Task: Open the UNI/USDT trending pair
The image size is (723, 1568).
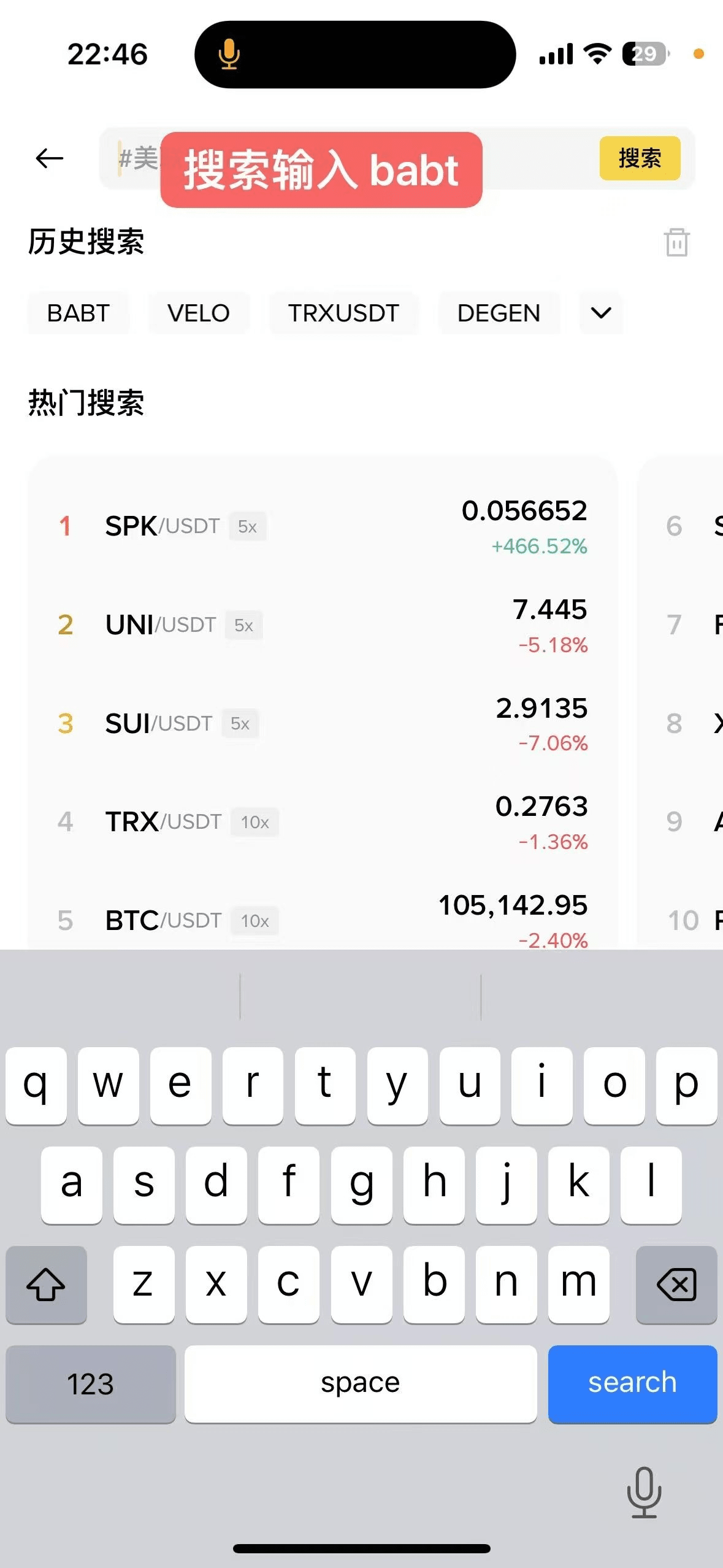Action: 323,625
